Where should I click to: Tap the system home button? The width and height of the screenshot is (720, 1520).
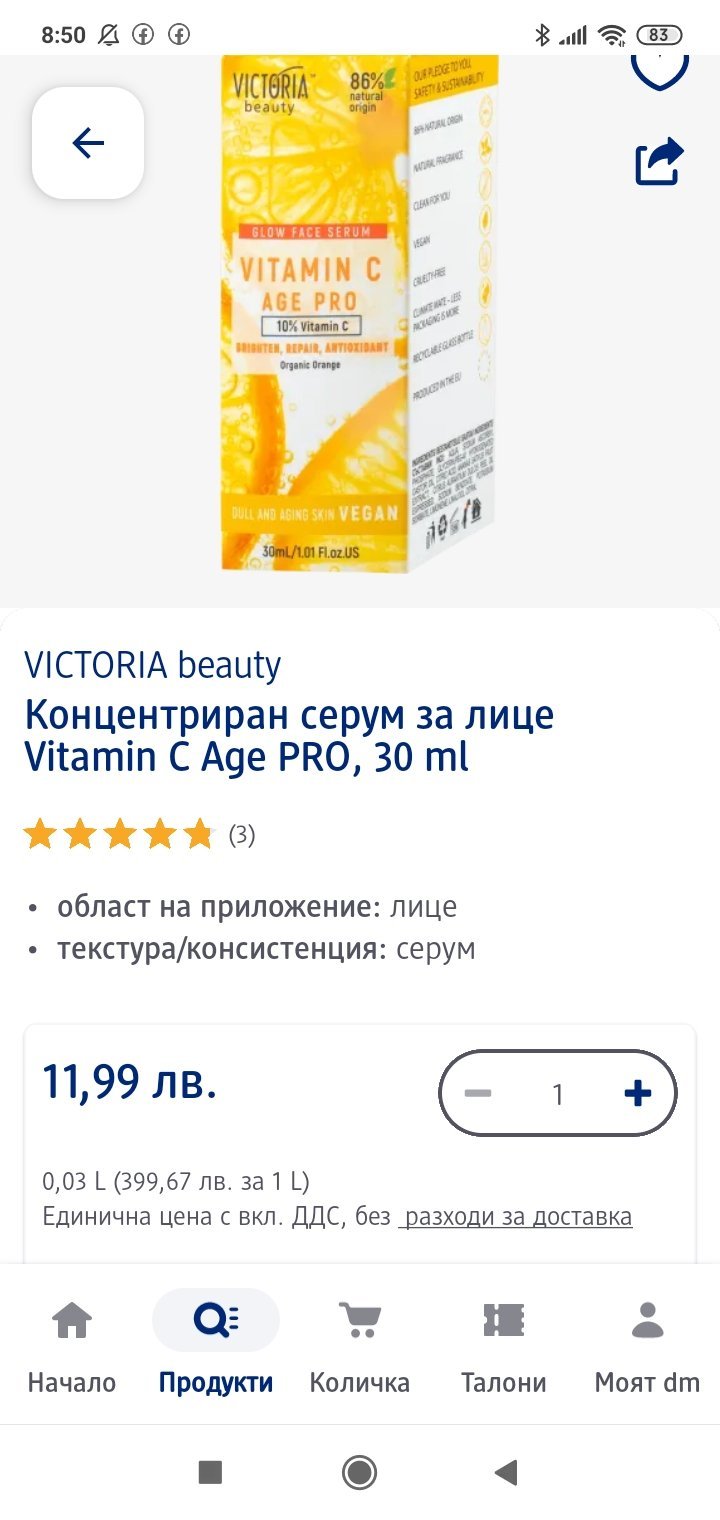point(360,1472)
